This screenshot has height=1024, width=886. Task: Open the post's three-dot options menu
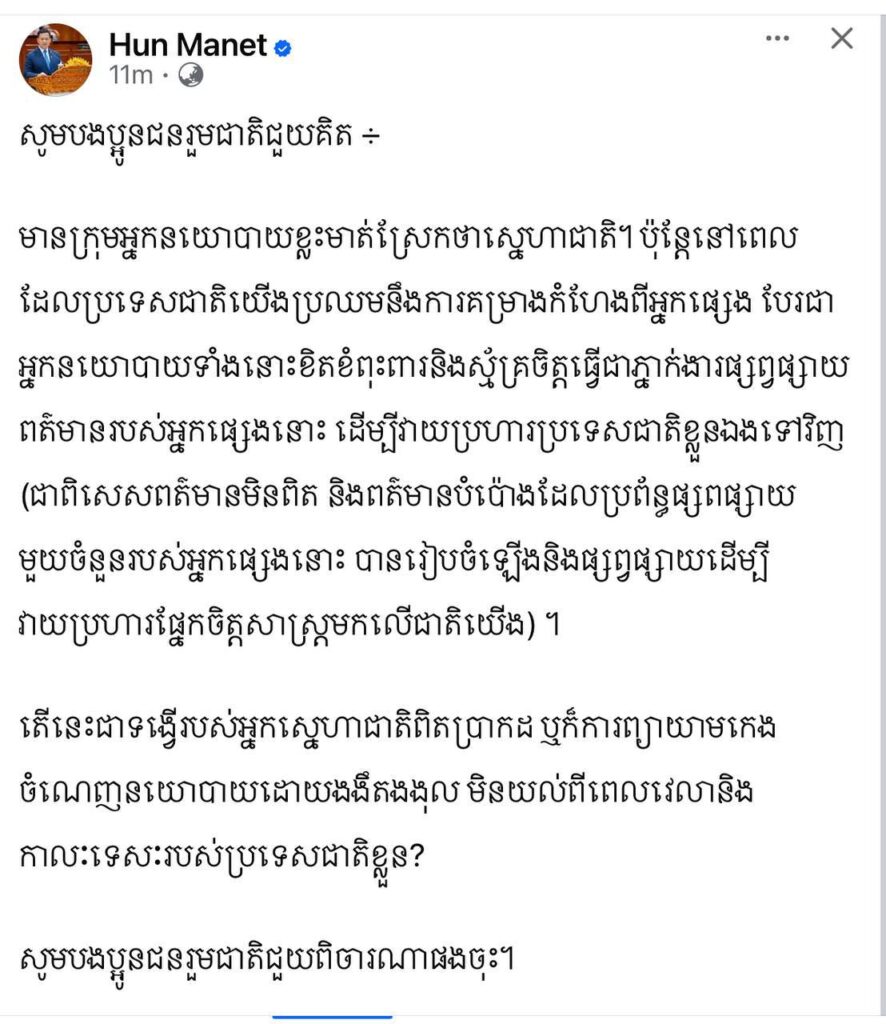coord(777,38)
